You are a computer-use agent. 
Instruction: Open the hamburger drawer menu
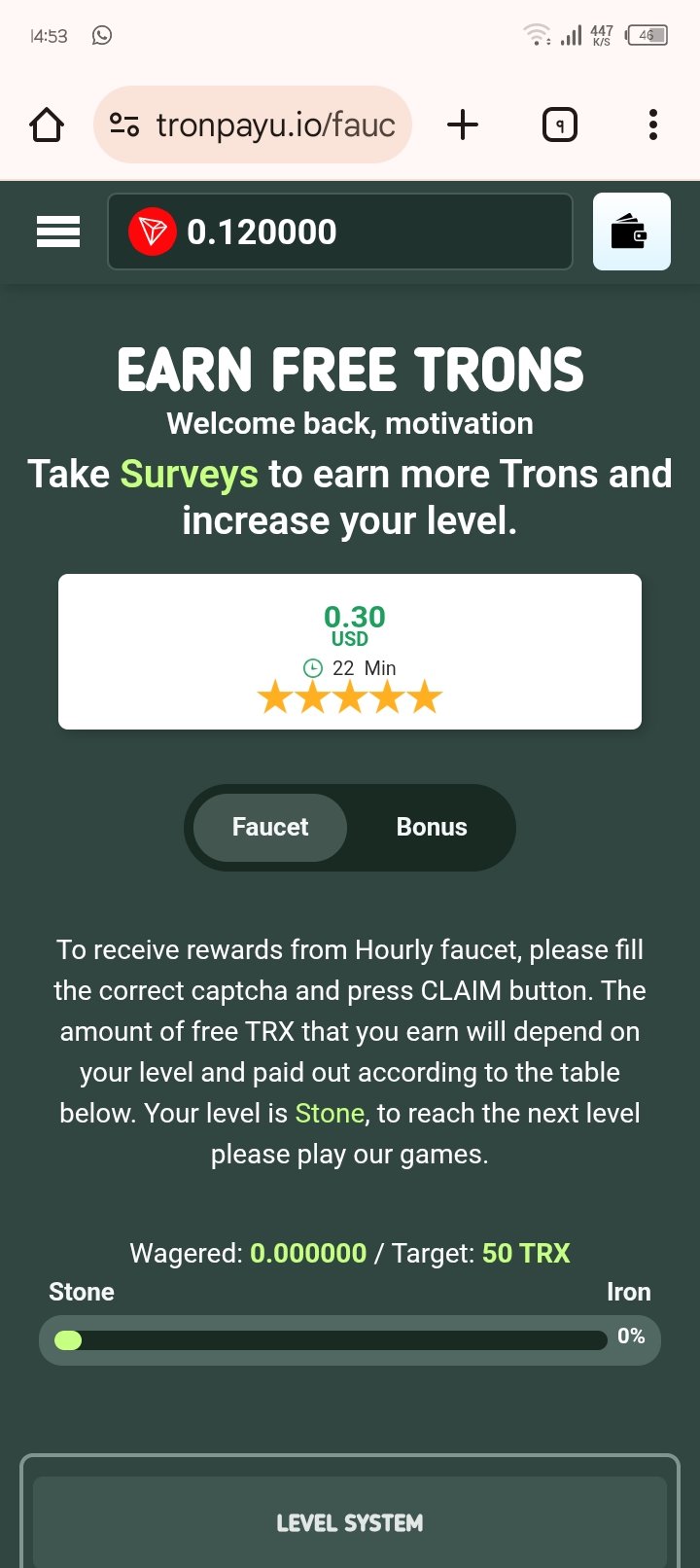coord(58,232)
